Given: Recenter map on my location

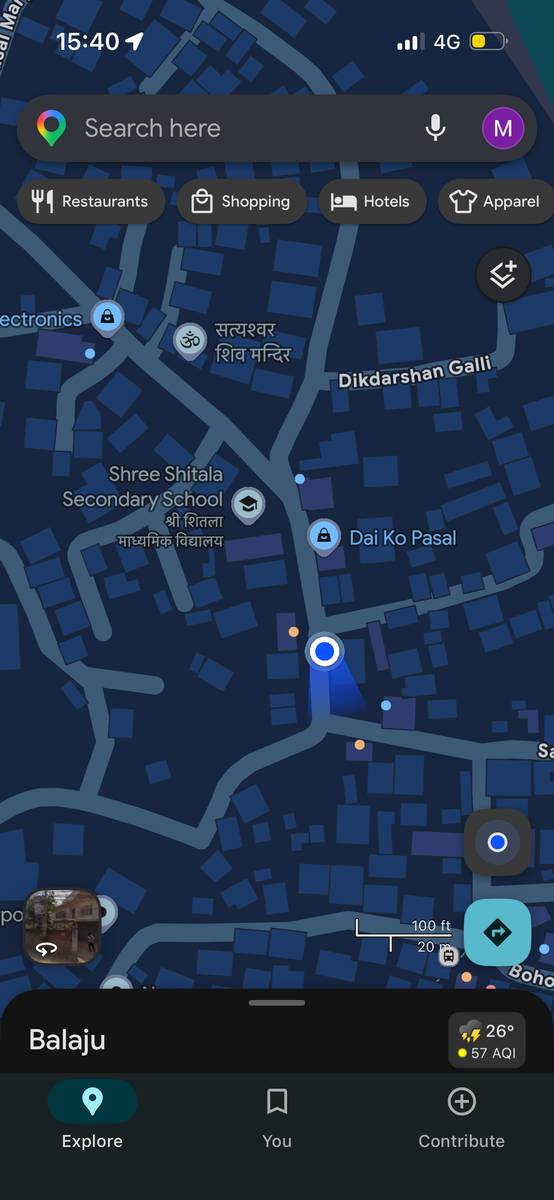Looking at the screenshot, I should (x=497, y=842).
